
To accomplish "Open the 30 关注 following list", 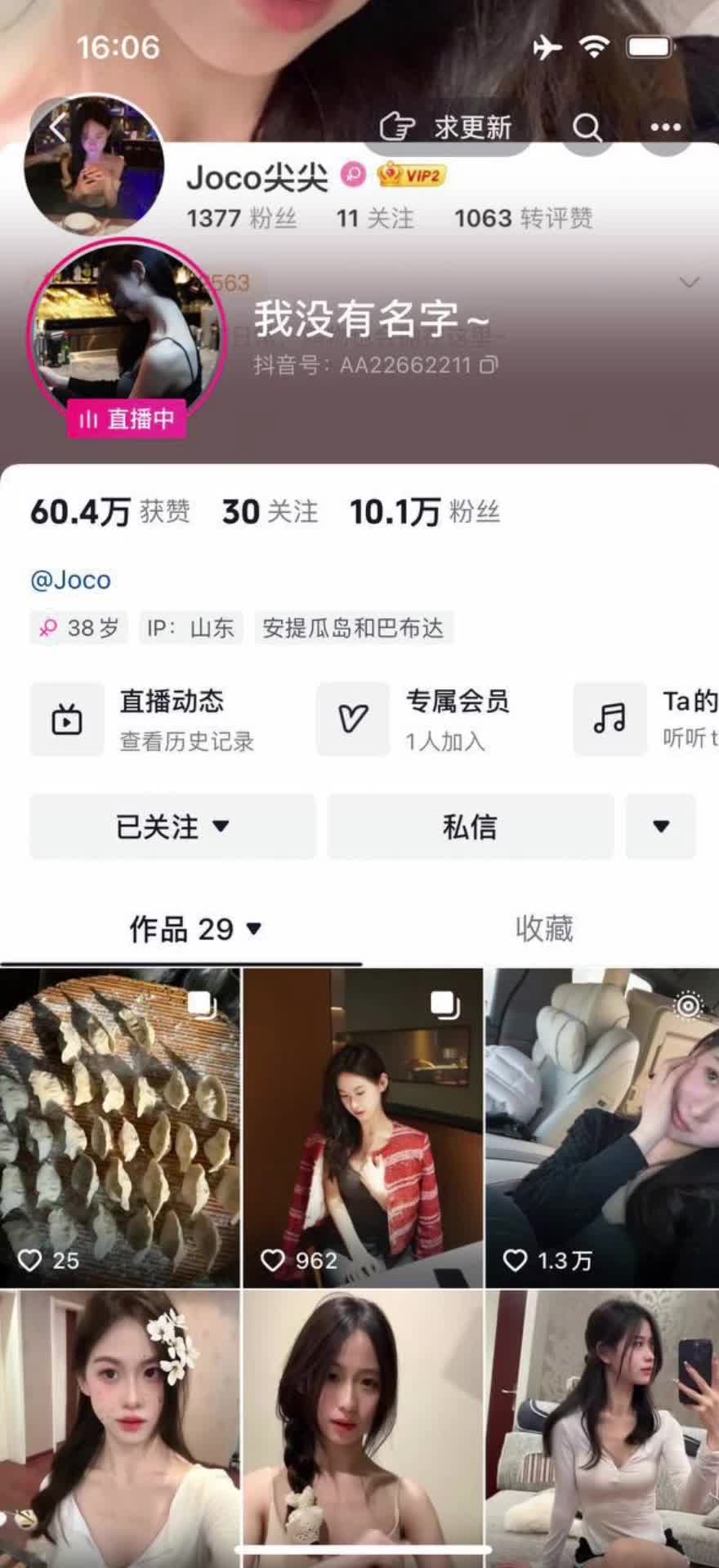I will pyautogui.click(x=270, y=512).
